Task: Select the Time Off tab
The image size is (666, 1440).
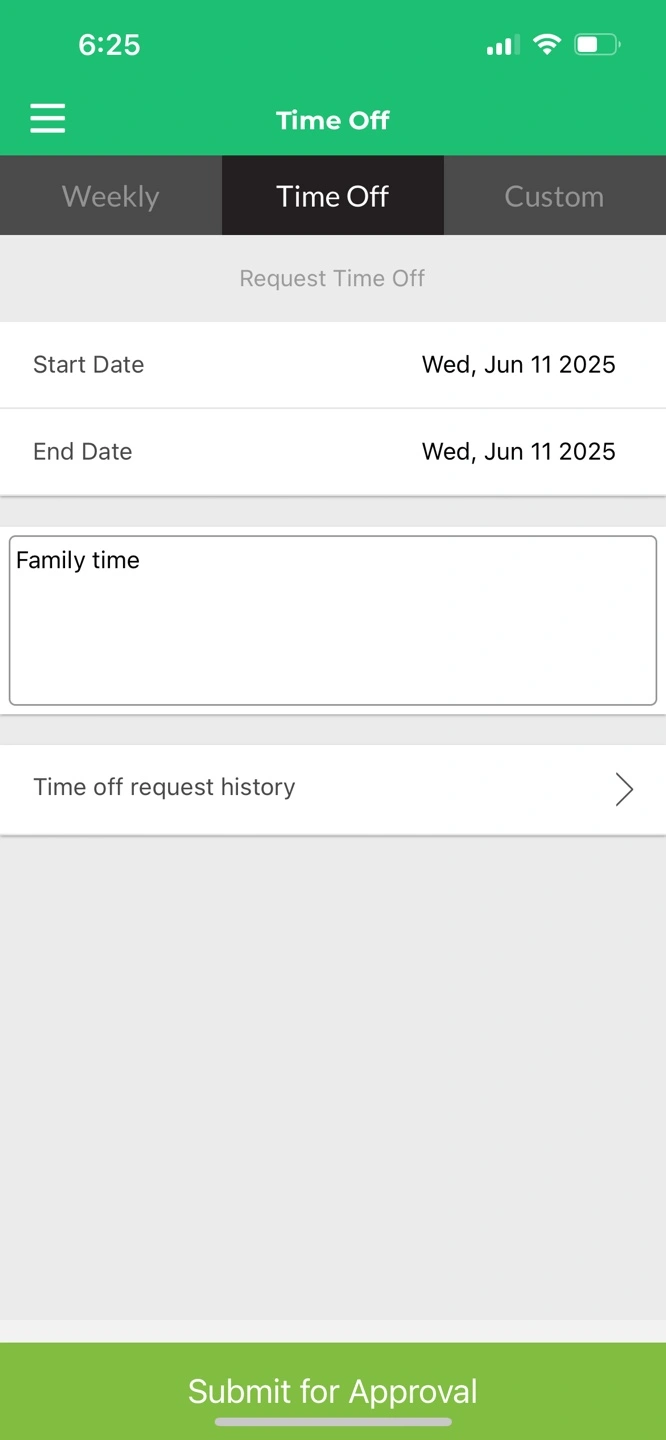Action: click(x=333, y=196)
